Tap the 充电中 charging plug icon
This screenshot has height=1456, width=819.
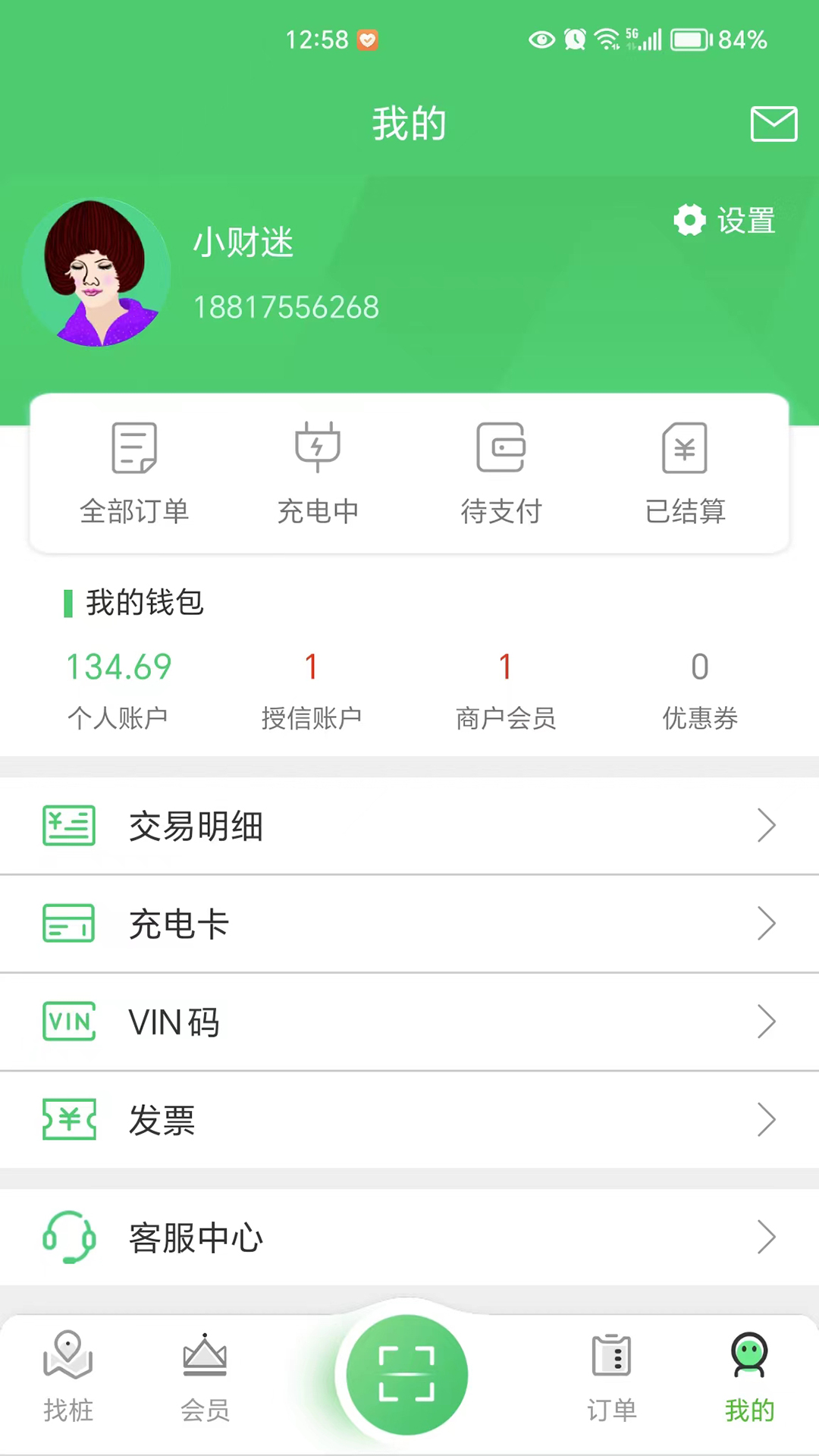click(x=318, y=447)
